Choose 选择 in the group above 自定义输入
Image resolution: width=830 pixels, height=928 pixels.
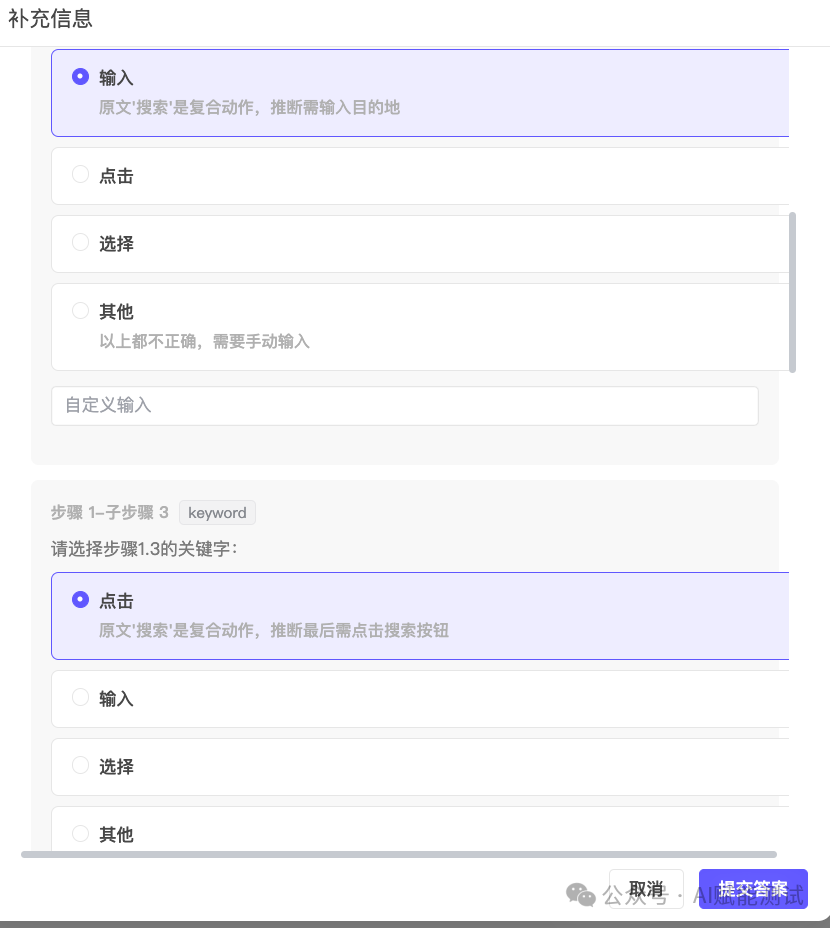[x=81, y=243]
